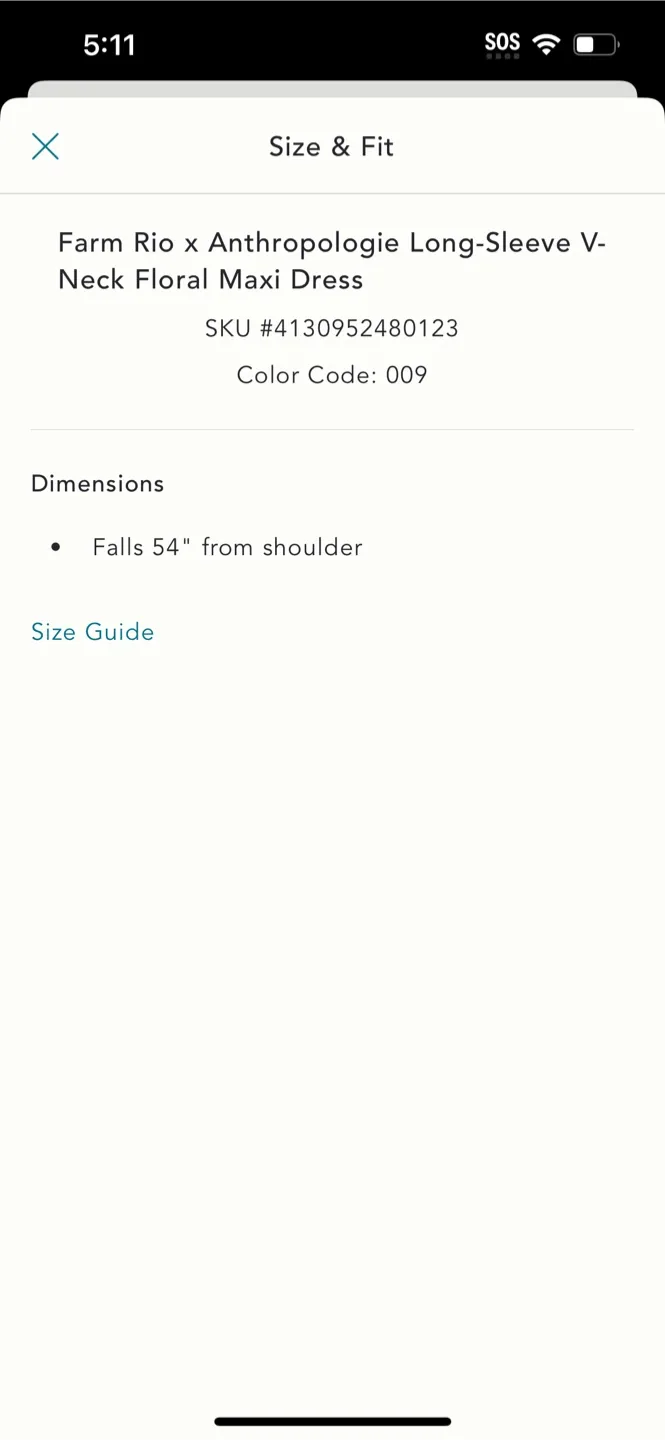This screenshot has height=1440, width=665.
Task: Open the Size Guide link
Action: point(93,632)
